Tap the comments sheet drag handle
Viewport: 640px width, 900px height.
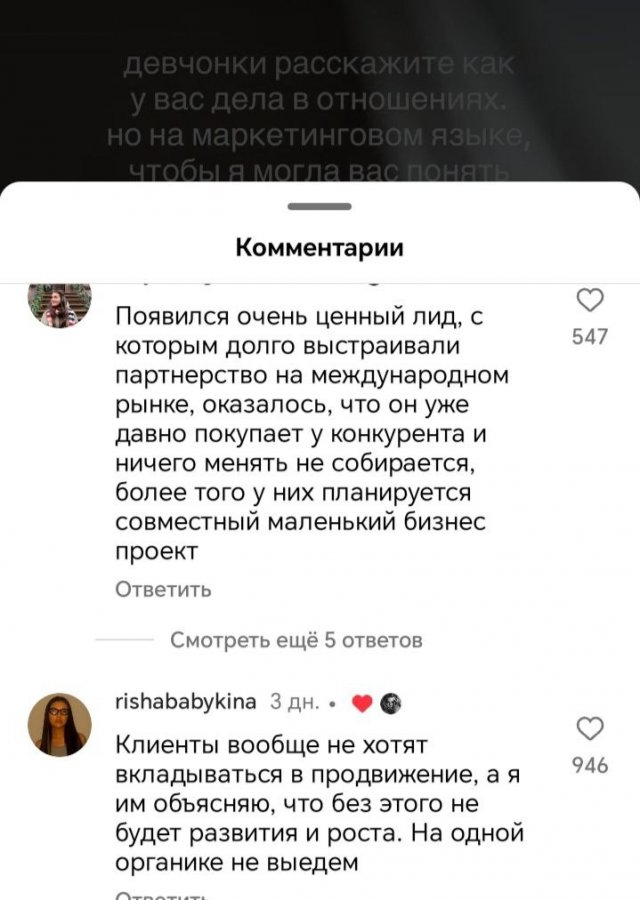coord(319,206)
